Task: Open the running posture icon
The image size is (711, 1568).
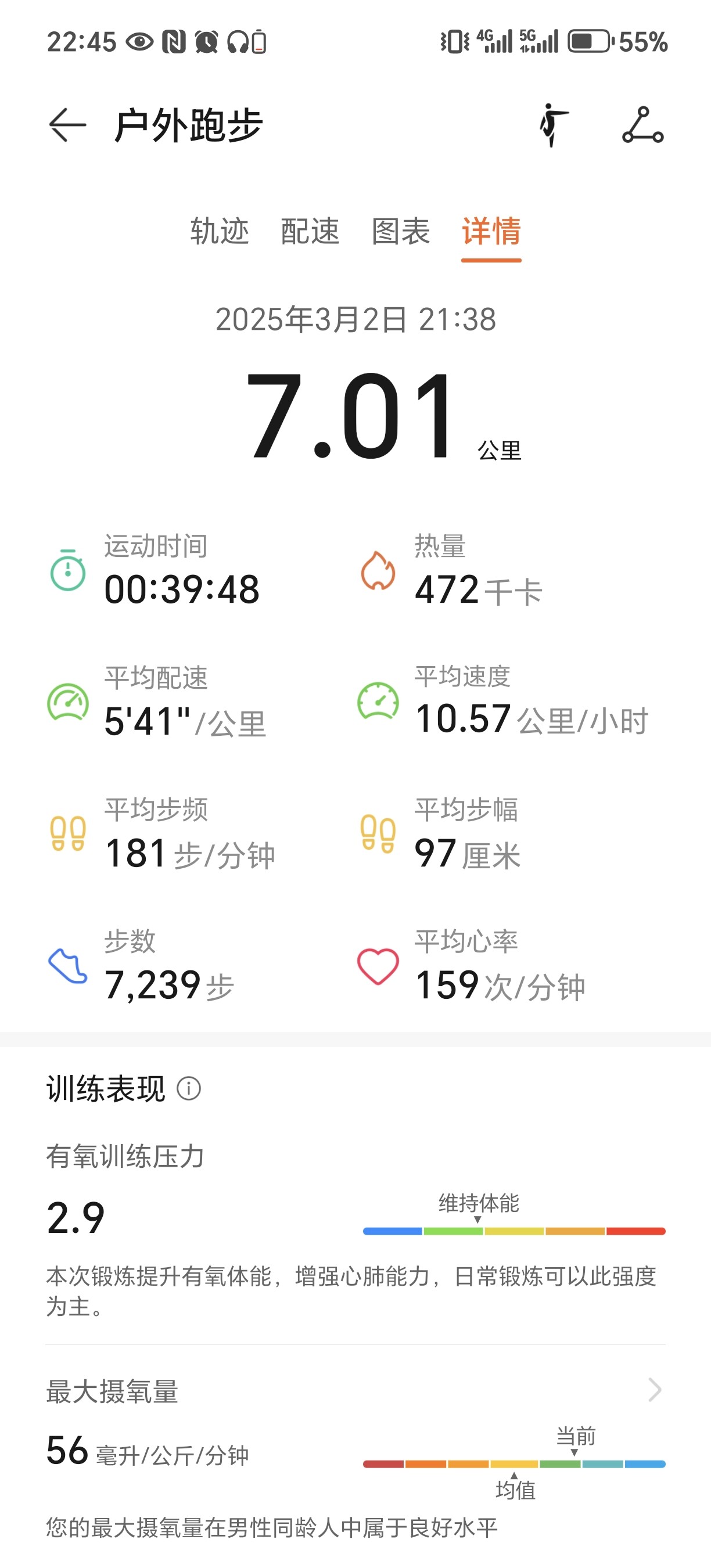Action: (x=554, y=125)
